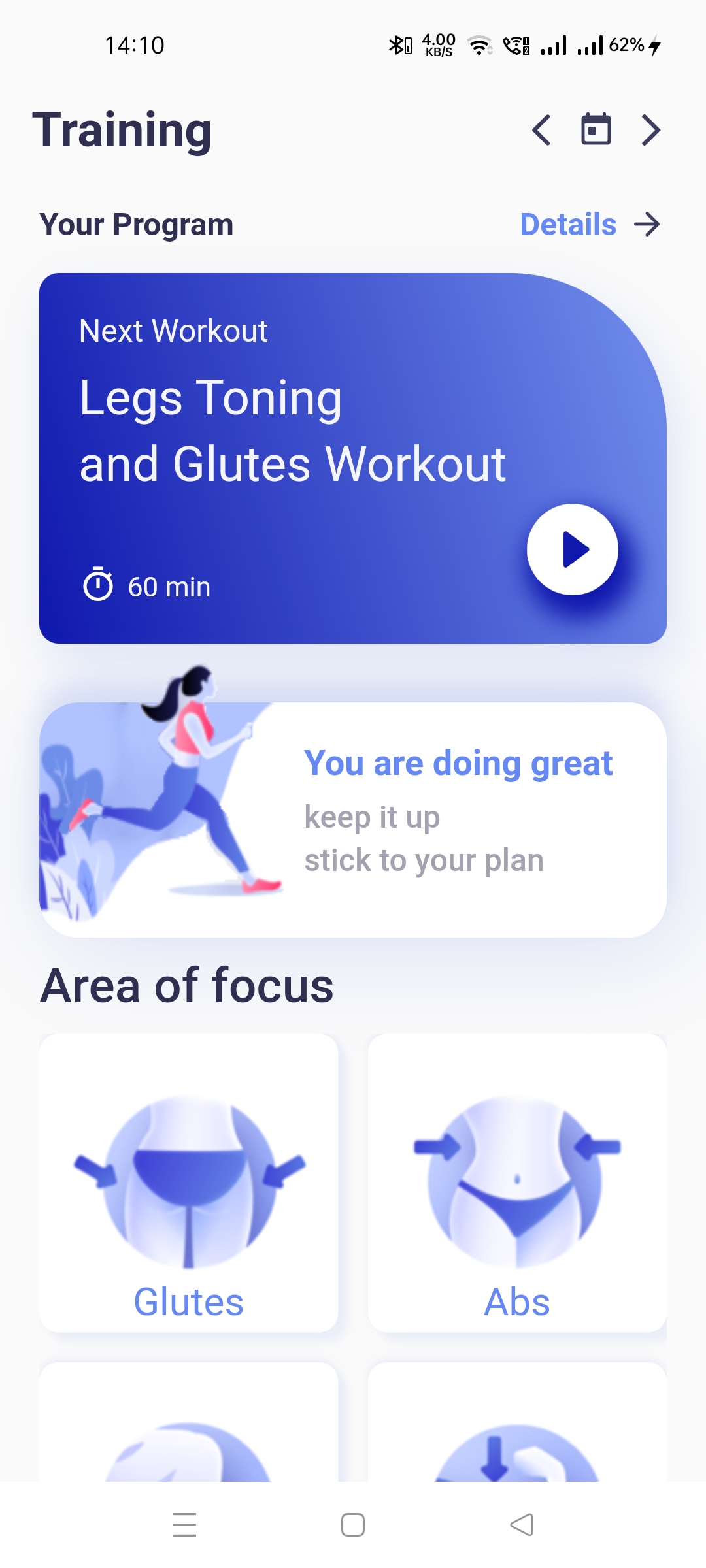Tap the arrow next to Details

(x=647, y=225)
